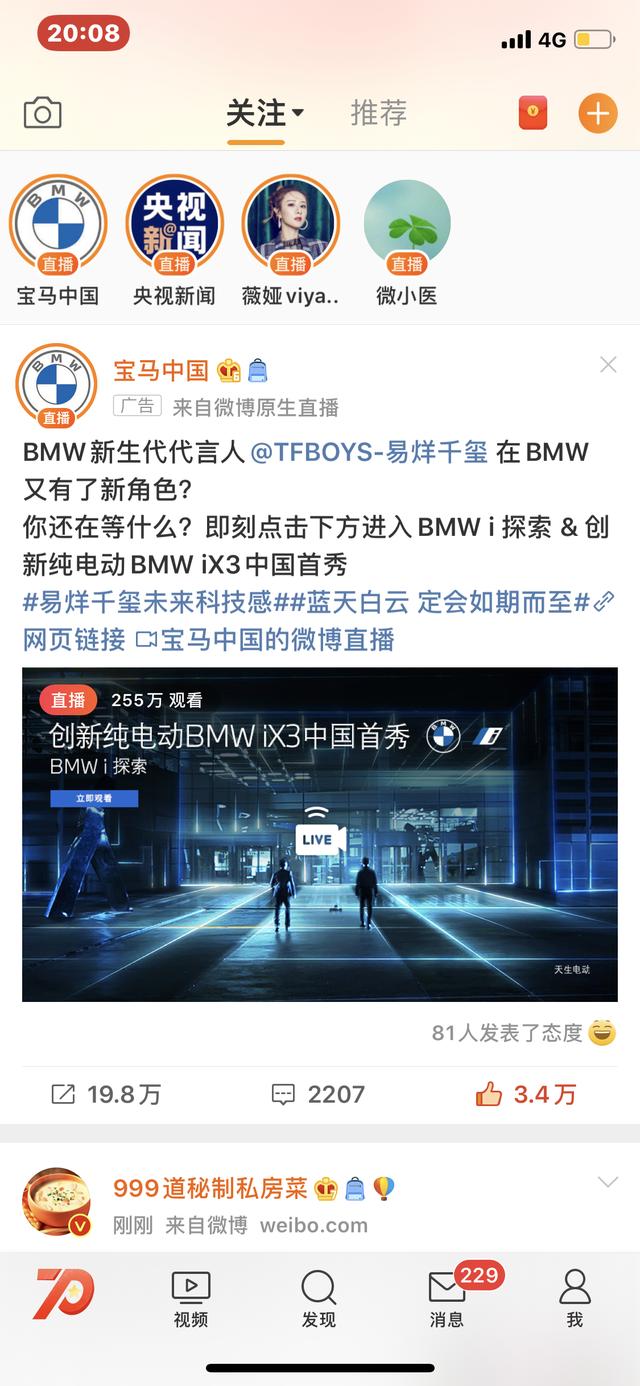Open 微小医 live story

coord(407,225)
